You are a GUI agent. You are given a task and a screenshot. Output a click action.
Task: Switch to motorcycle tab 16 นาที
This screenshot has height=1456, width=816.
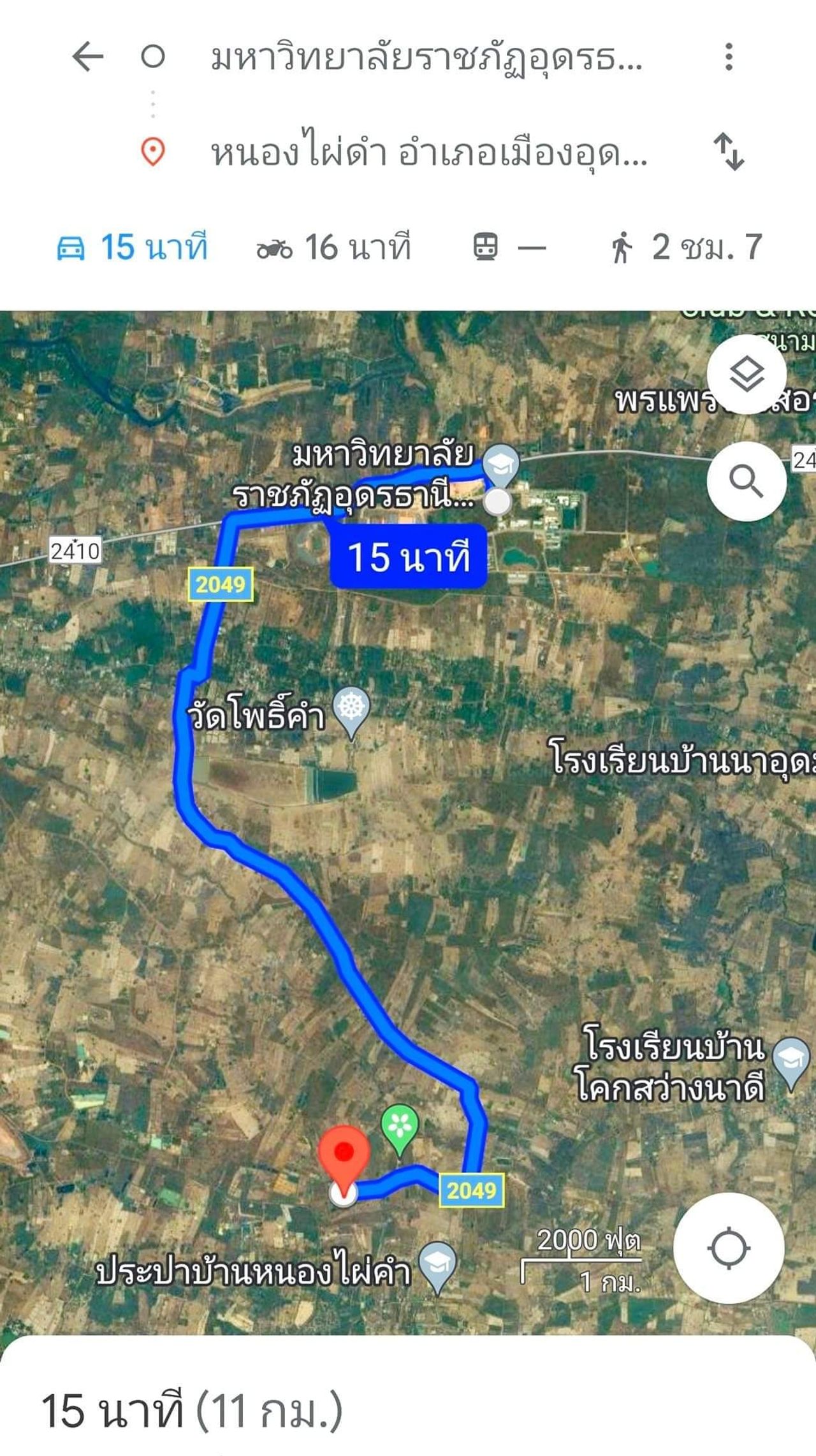334,247
